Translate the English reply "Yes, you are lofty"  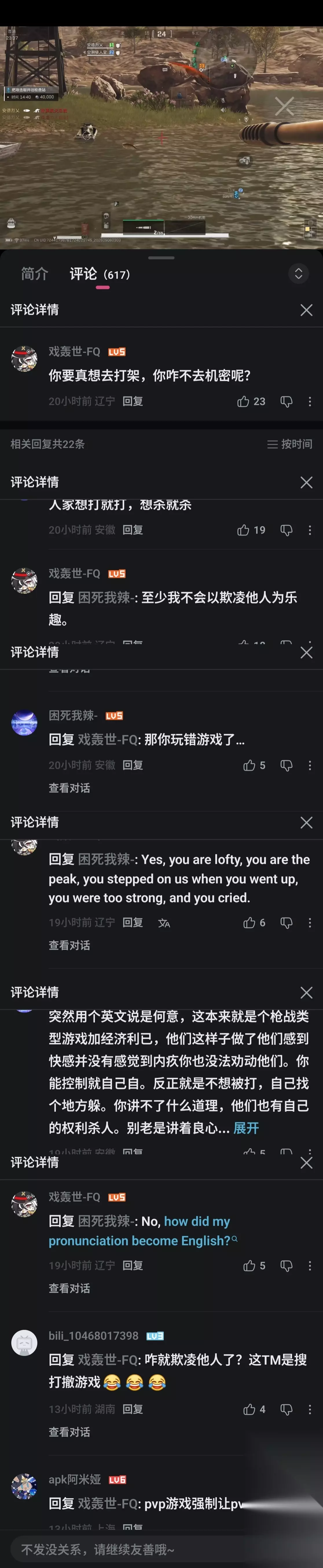click(x=164, y=923)
